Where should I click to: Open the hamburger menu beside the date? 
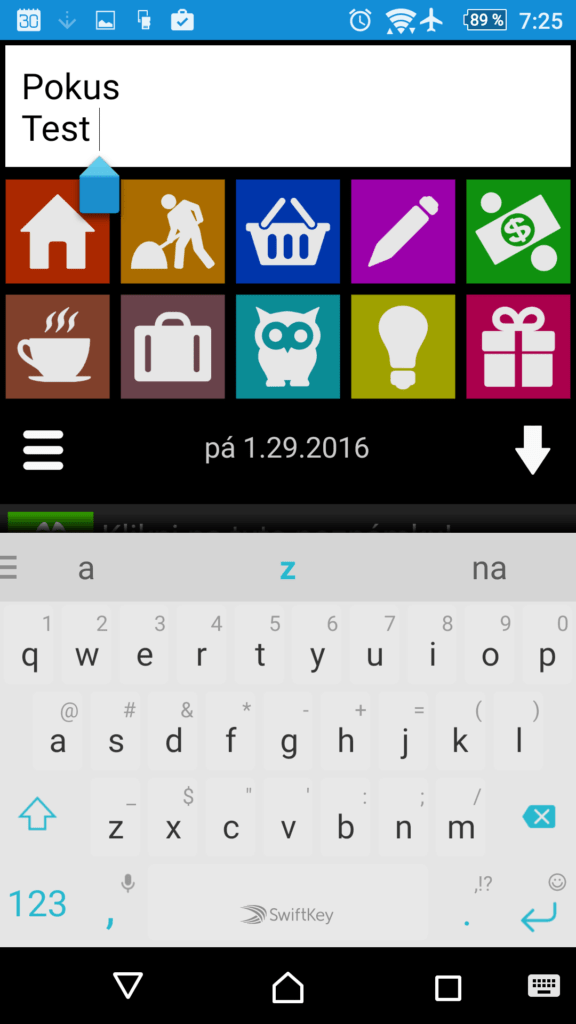click(43, 450)
